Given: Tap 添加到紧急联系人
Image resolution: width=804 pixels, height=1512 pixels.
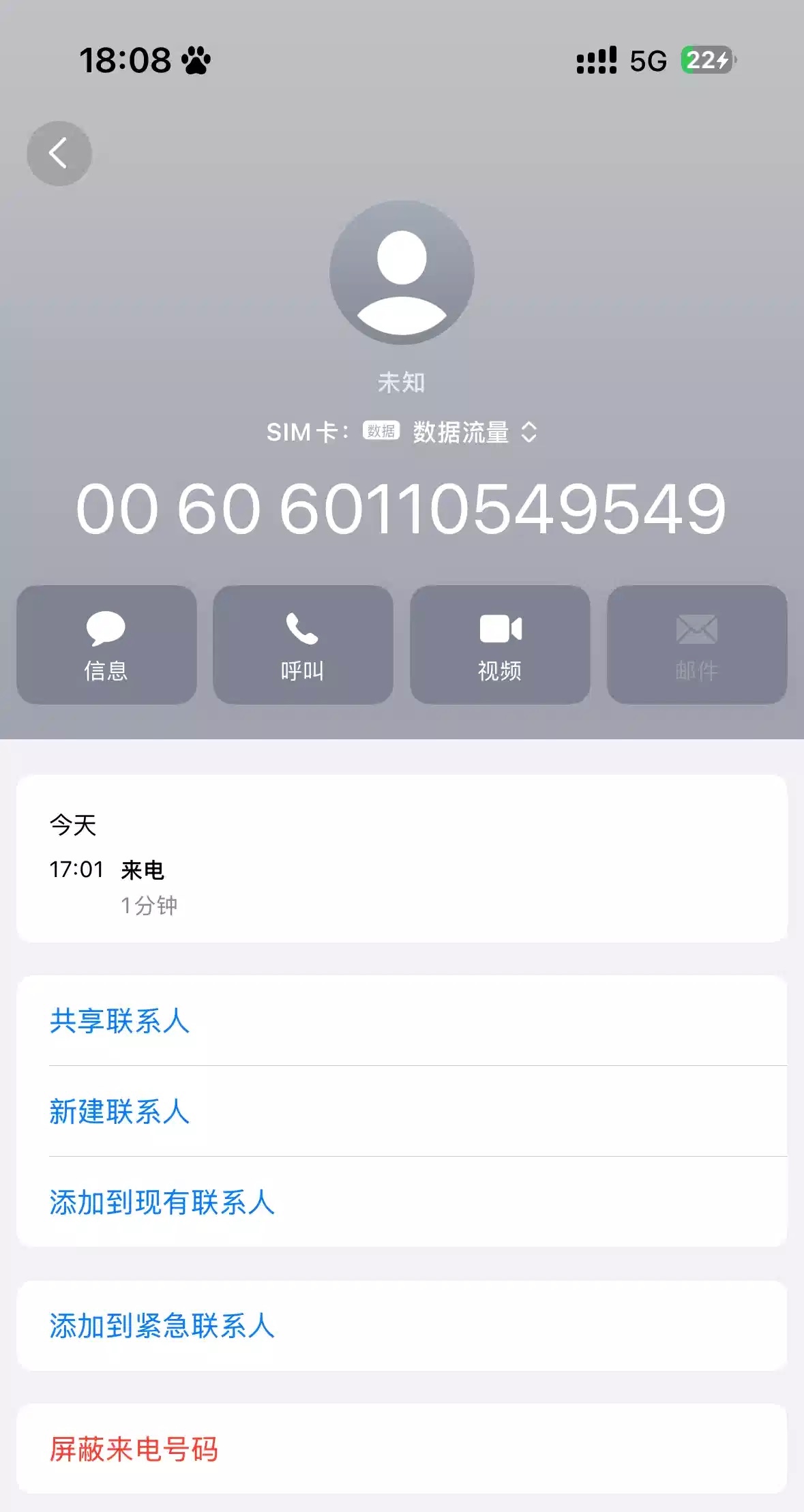Looking at the screenshot, I should pos(162,1325).
